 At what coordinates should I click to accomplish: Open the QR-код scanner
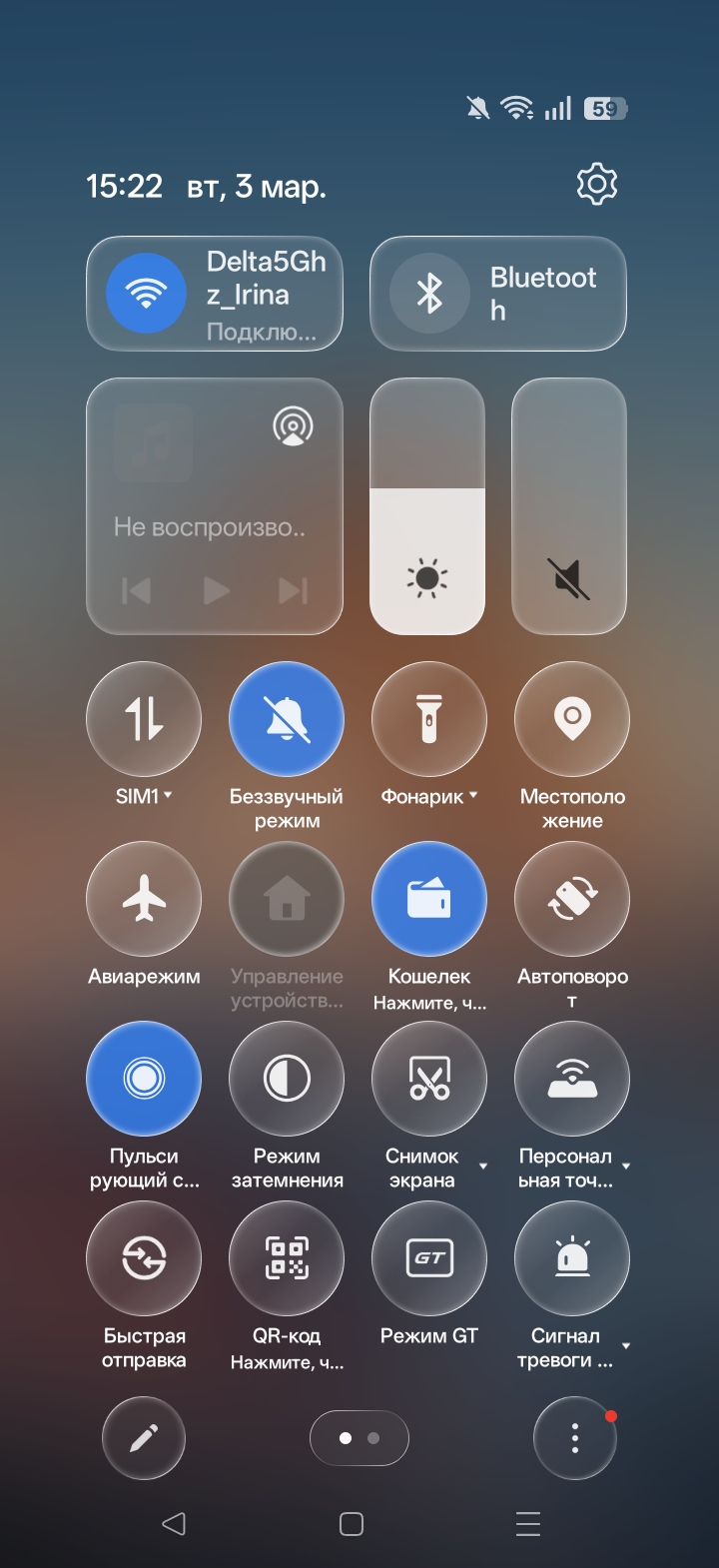coord(287,1258)
